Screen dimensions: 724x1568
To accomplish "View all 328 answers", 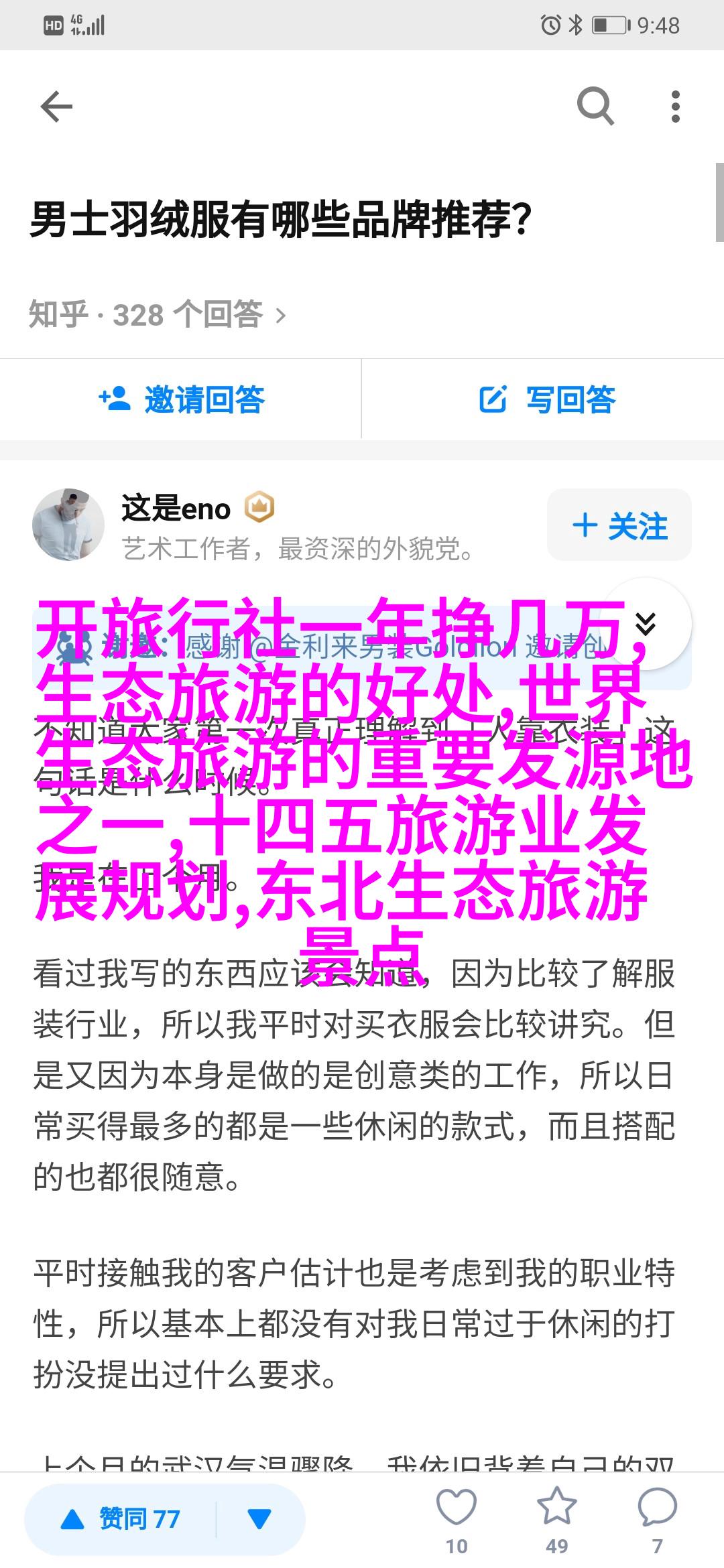I will (158, 314).
